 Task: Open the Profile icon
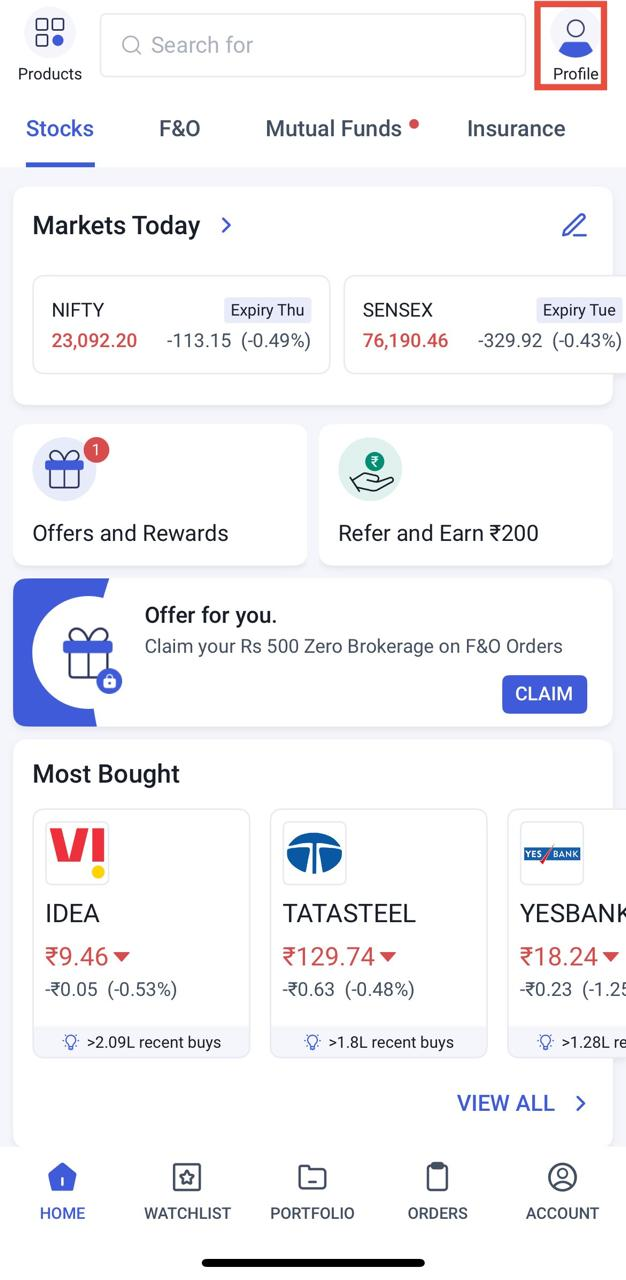click(x=574, y=45)
